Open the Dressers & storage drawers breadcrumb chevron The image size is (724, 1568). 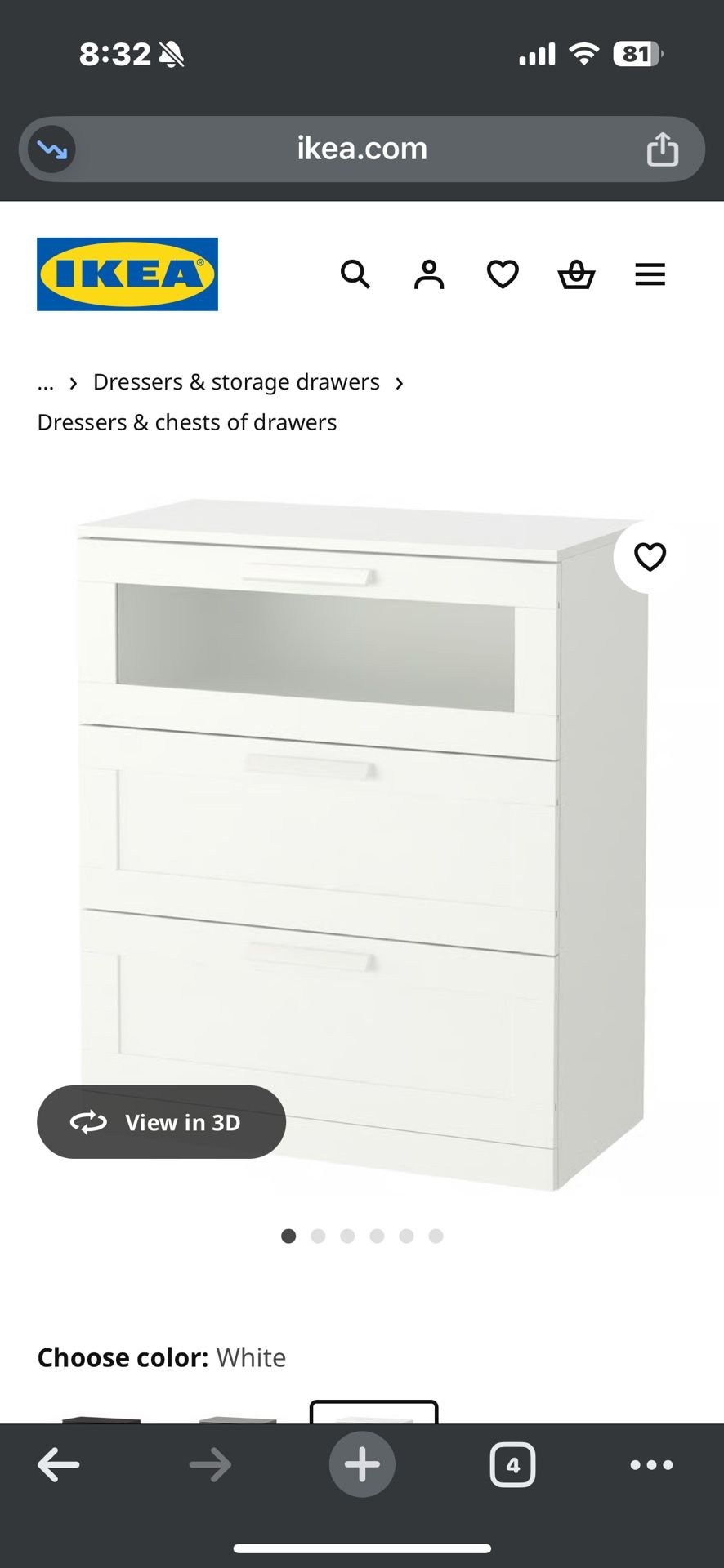[x=400, y=382]
